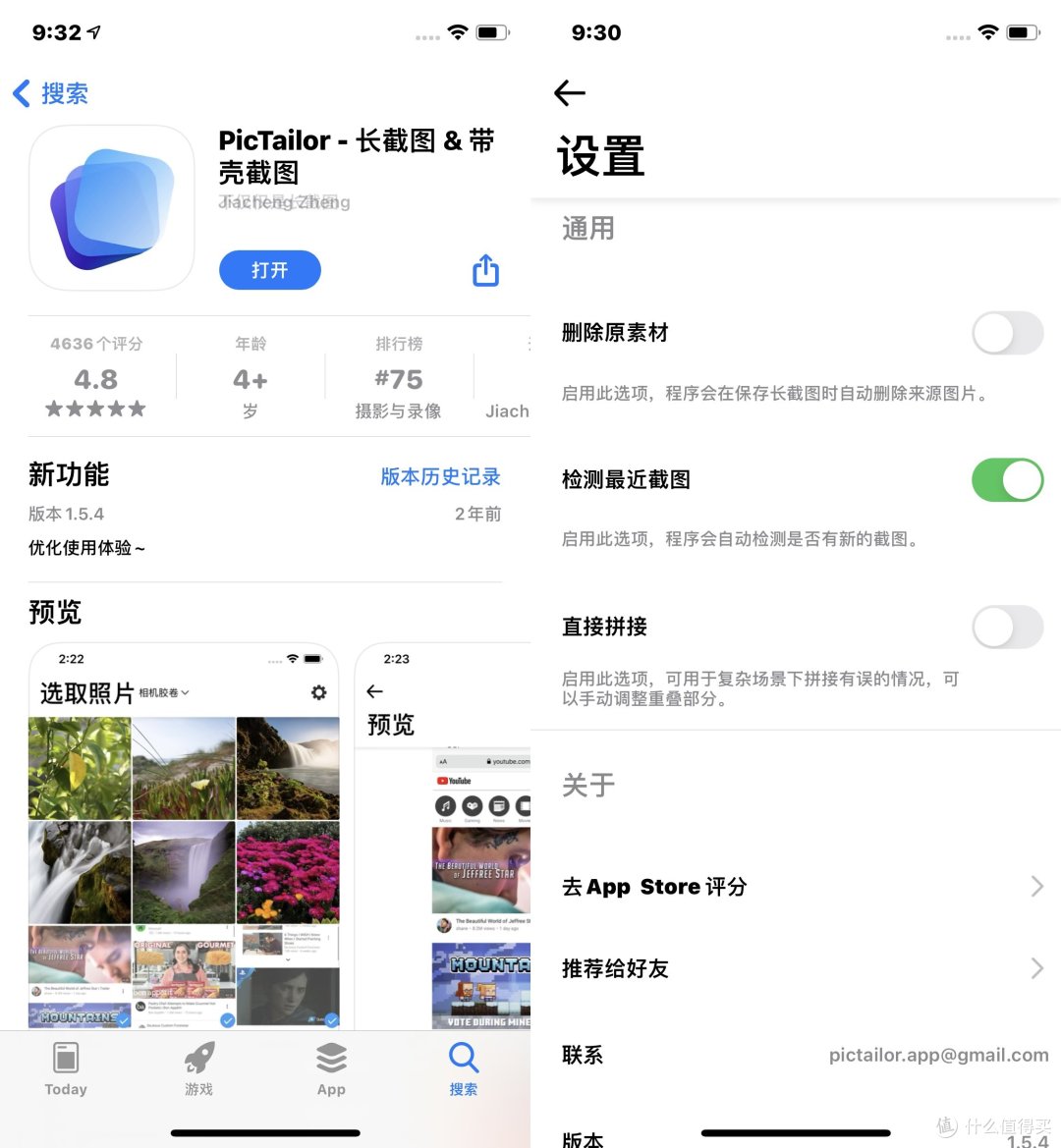
Task: Toggle on 直接拼接
Action: [x=1007, y=627]
